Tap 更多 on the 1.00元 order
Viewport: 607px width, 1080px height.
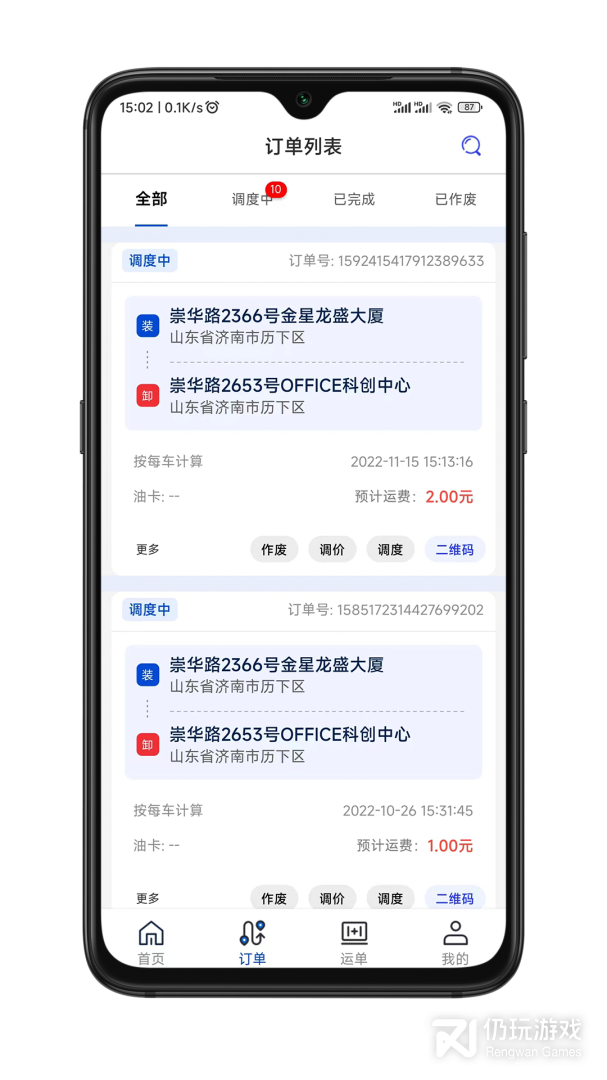click(148, 898)
